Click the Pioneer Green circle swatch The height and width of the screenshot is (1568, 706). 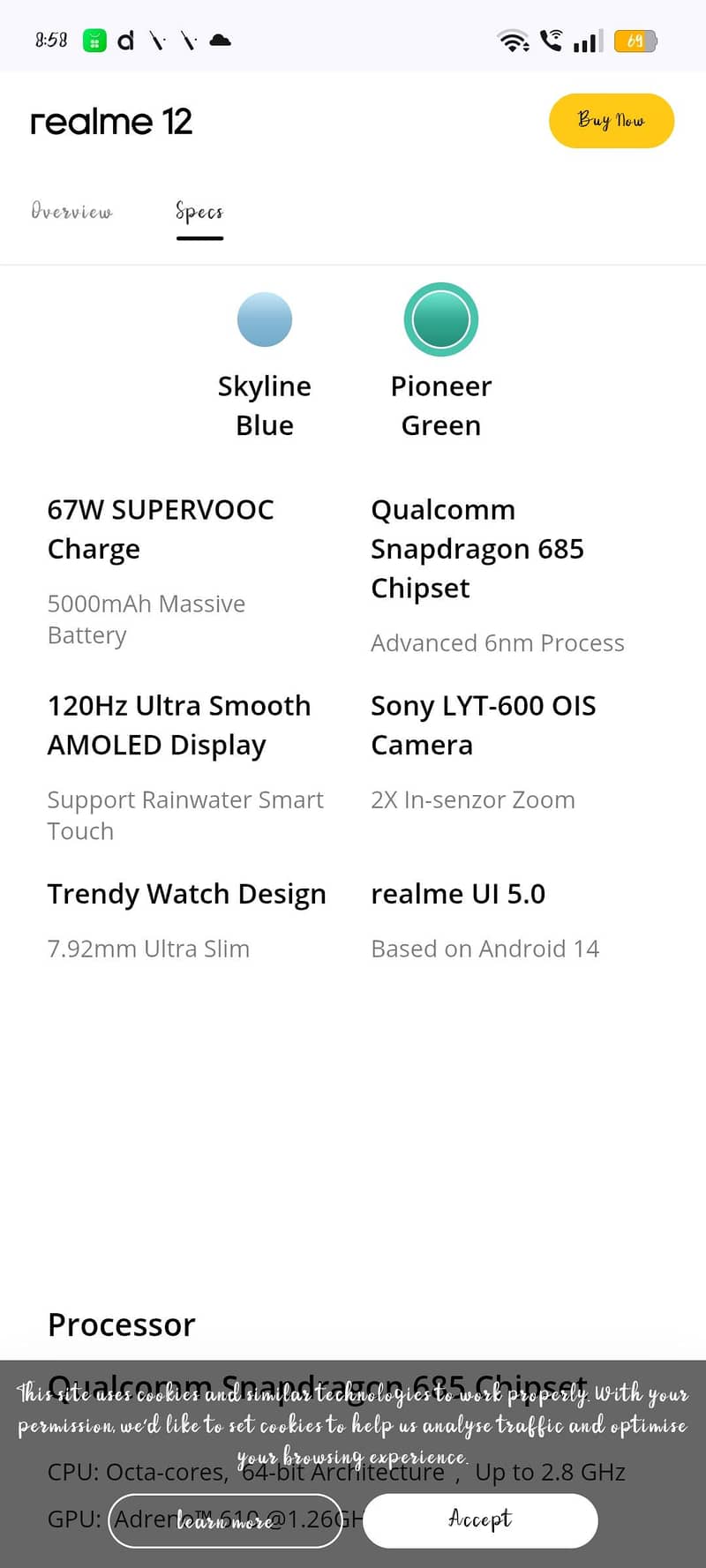coord(441,319)
